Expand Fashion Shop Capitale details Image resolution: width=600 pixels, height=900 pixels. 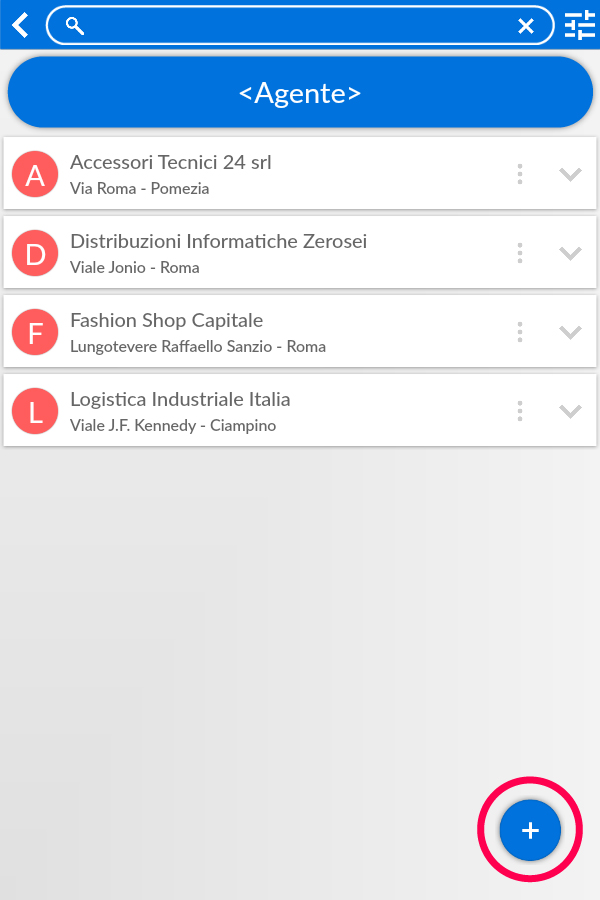570,332
